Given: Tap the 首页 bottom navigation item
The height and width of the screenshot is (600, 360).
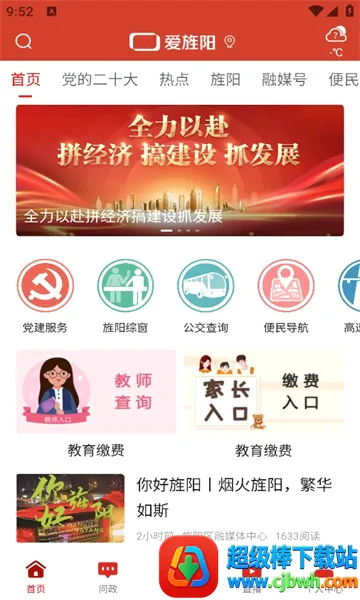Looking at the screenshot, I should click(x=36, y=577).
